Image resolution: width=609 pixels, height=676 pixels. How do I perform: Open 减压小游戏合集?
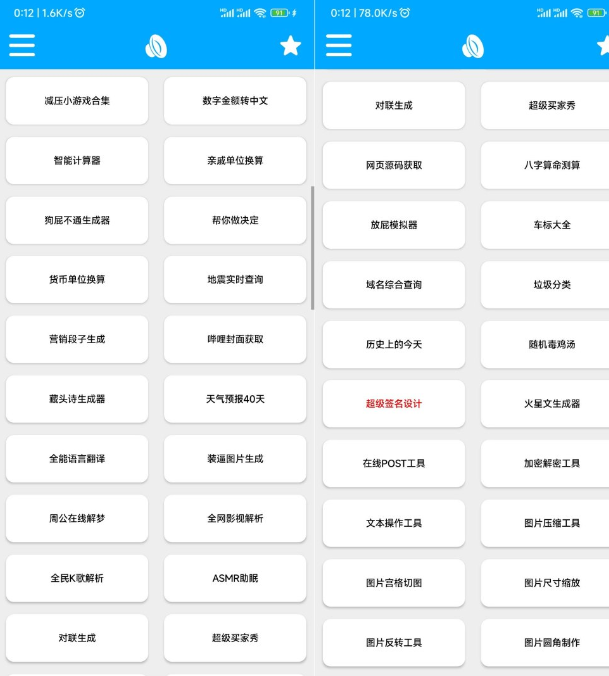(77, 101)
